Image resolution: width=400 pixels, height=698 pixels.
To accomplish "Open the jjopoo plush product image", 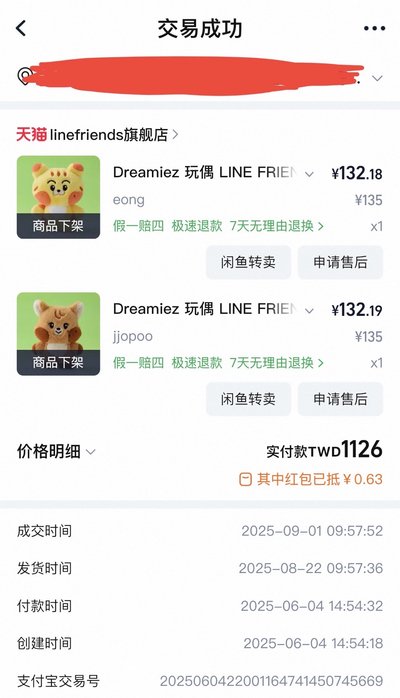I will (58, 333).
